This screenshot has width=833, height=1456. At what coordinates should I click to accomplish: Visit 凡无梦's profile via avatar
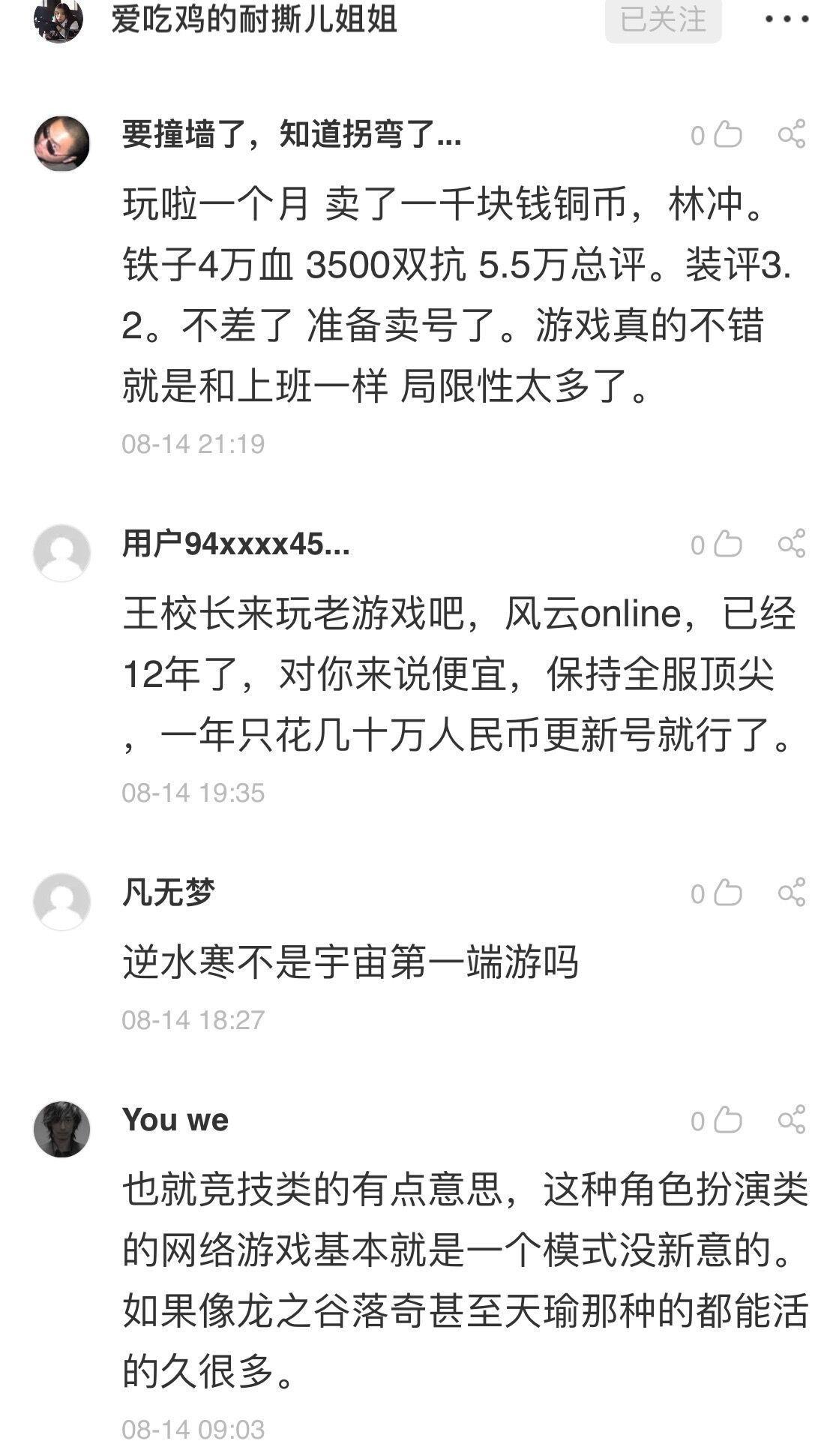point(61,902)
